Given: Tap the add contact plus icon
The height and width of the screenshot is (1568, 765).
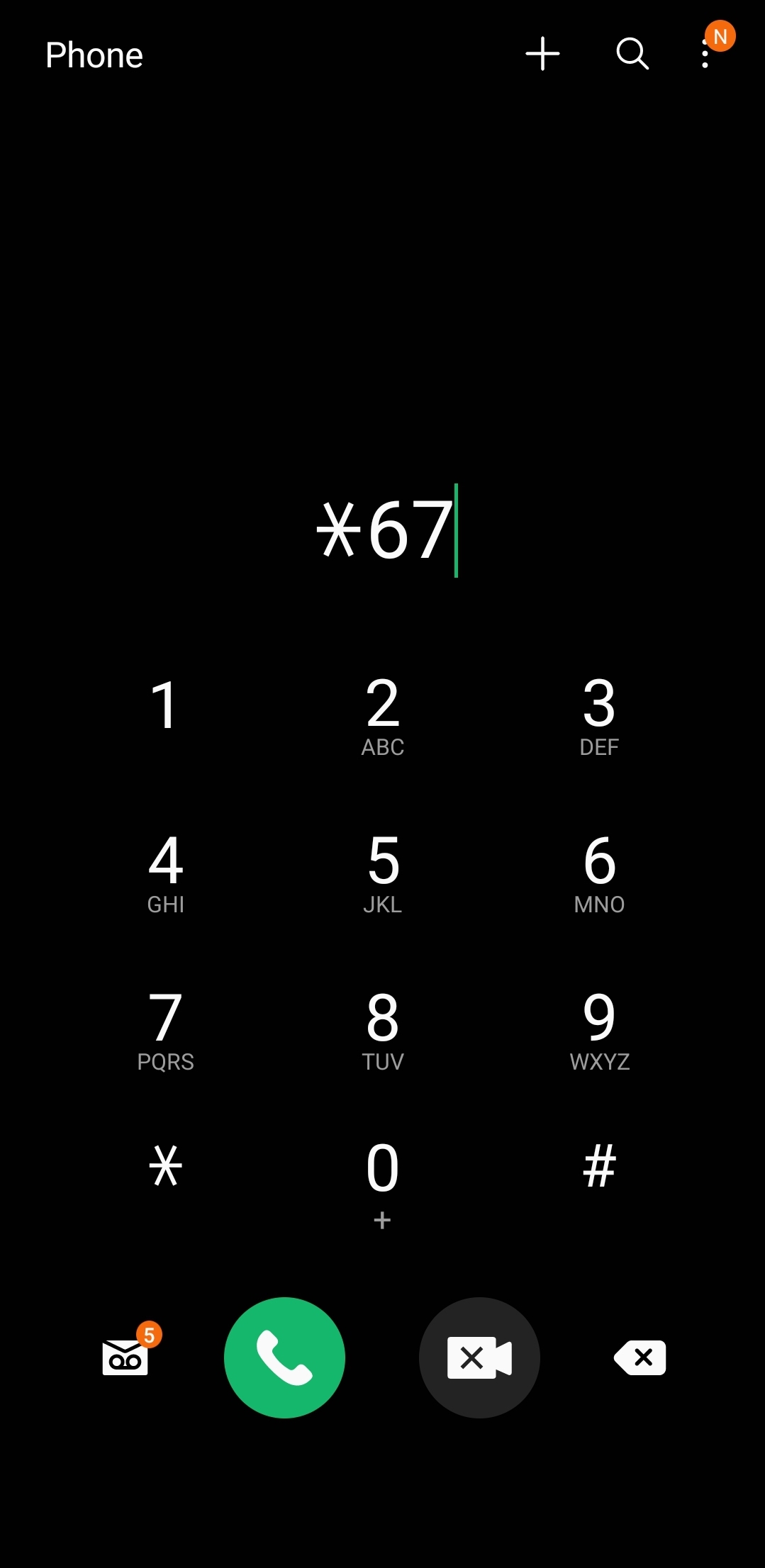Looking at the screenshot, I should (x=542, y=55).
